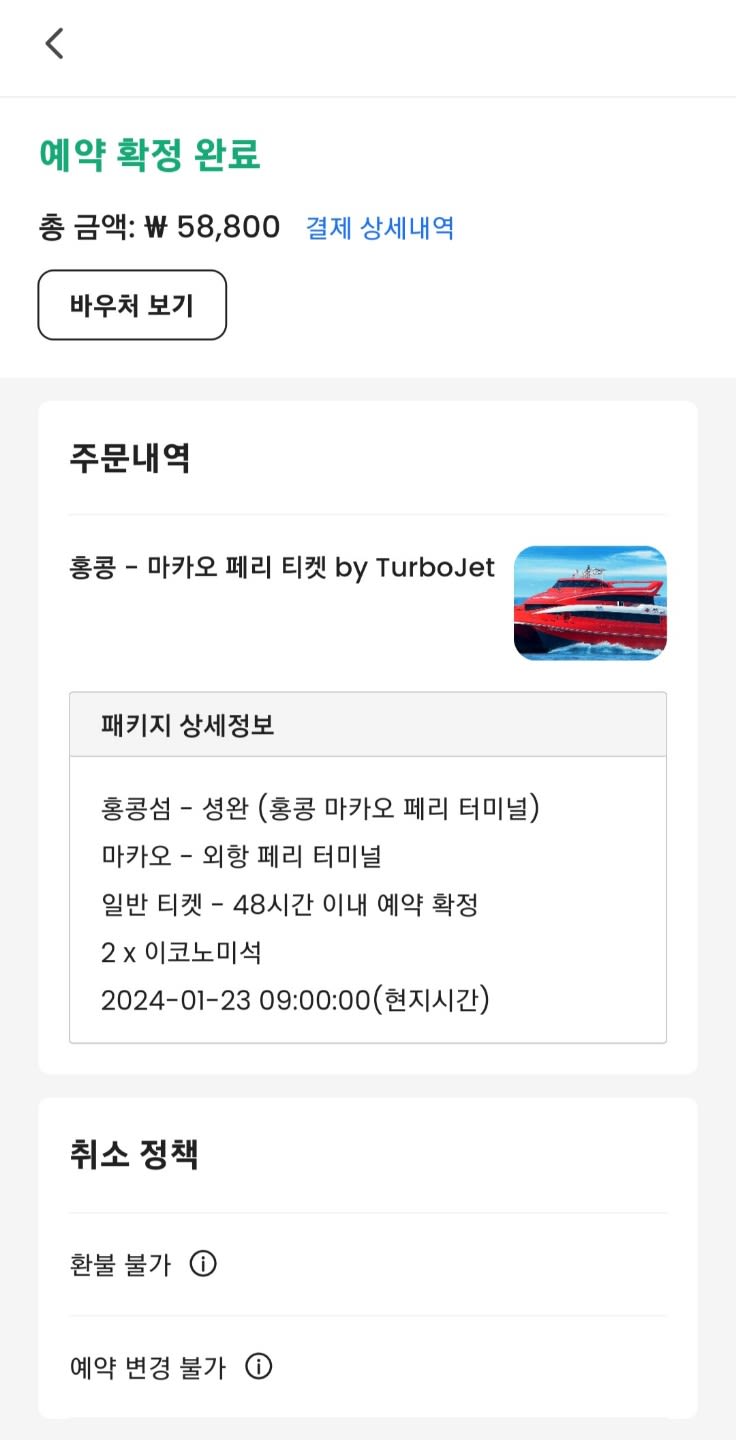Open the 결제 상세내역 link
Viewport: 736px width, 1440px height.
380,228
